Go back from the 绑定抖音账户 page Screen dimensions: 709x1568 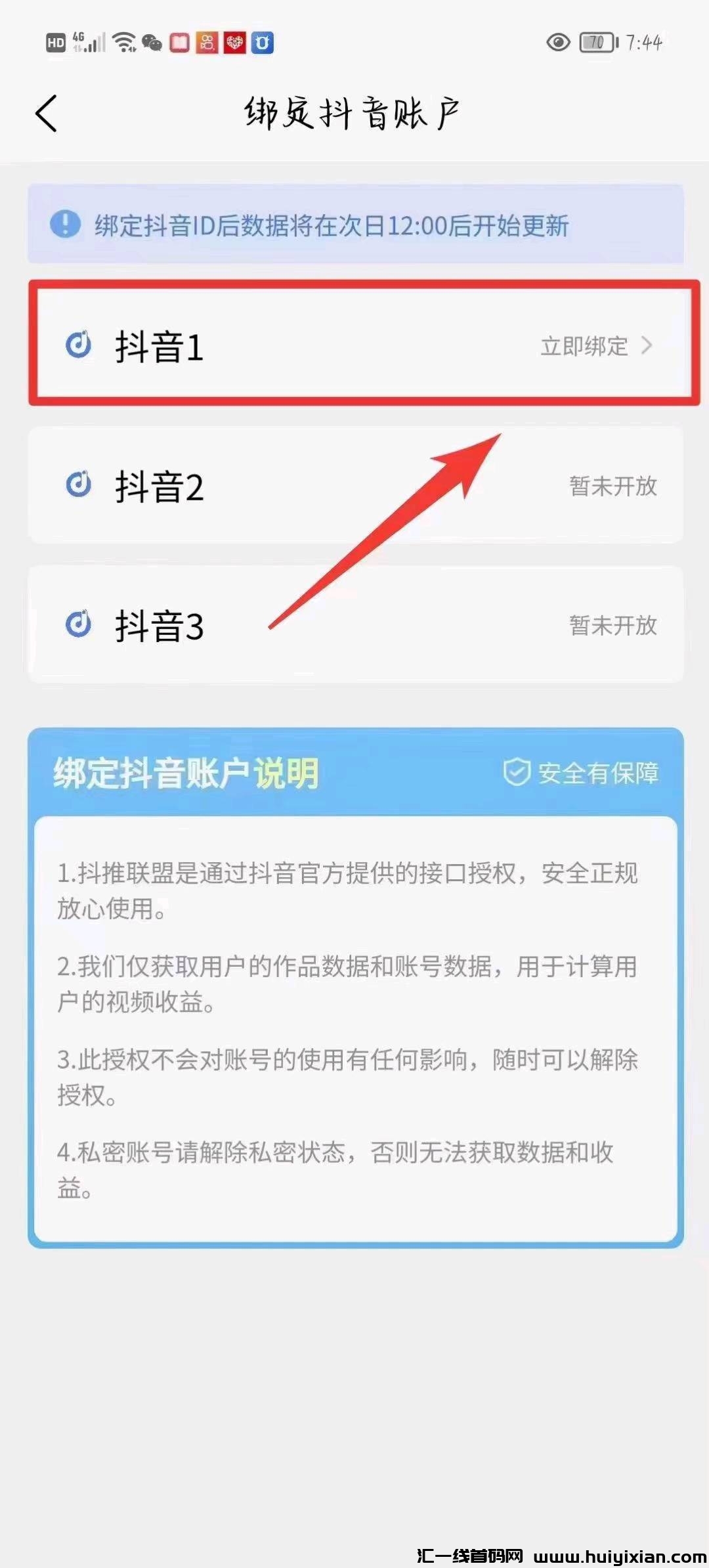point(47,113)
